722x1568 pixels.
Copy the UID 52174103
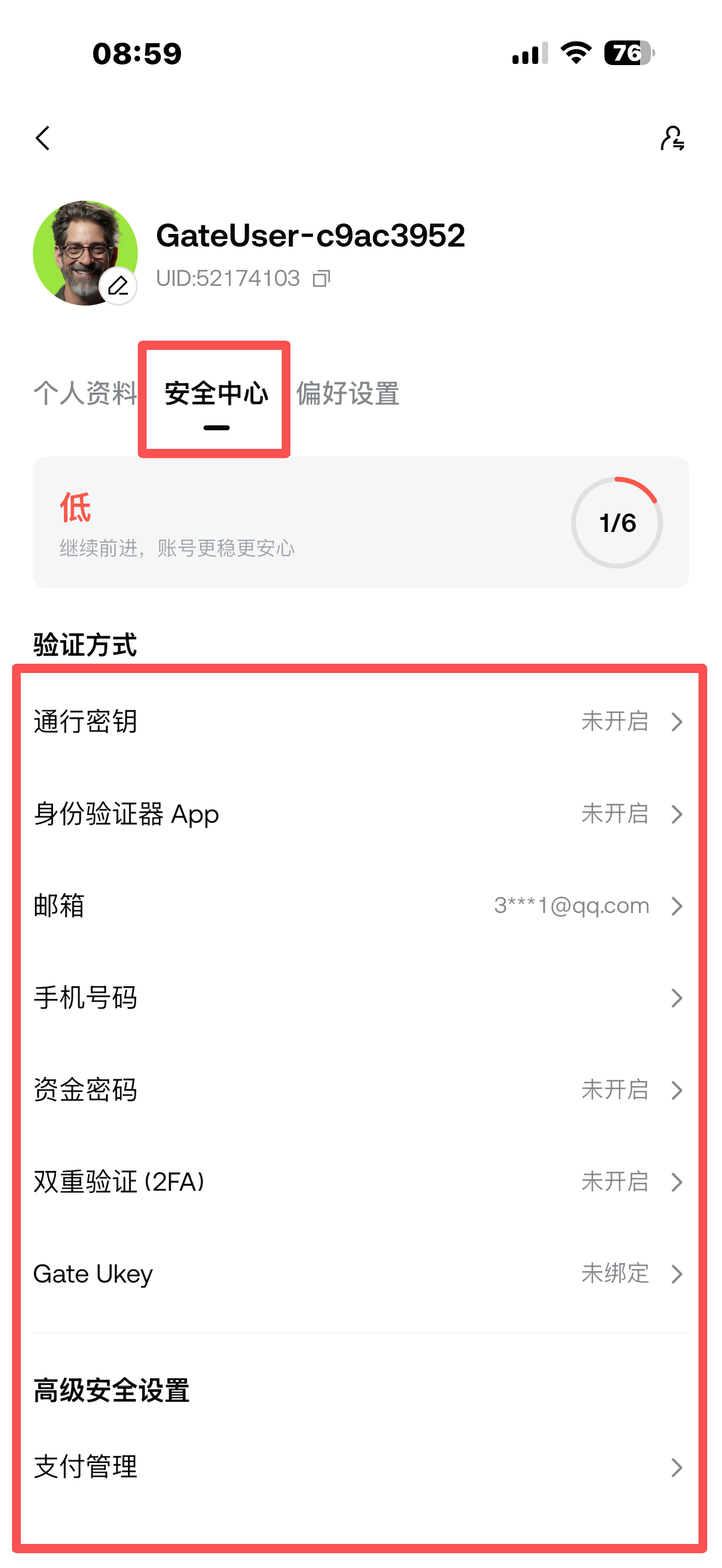322,279
